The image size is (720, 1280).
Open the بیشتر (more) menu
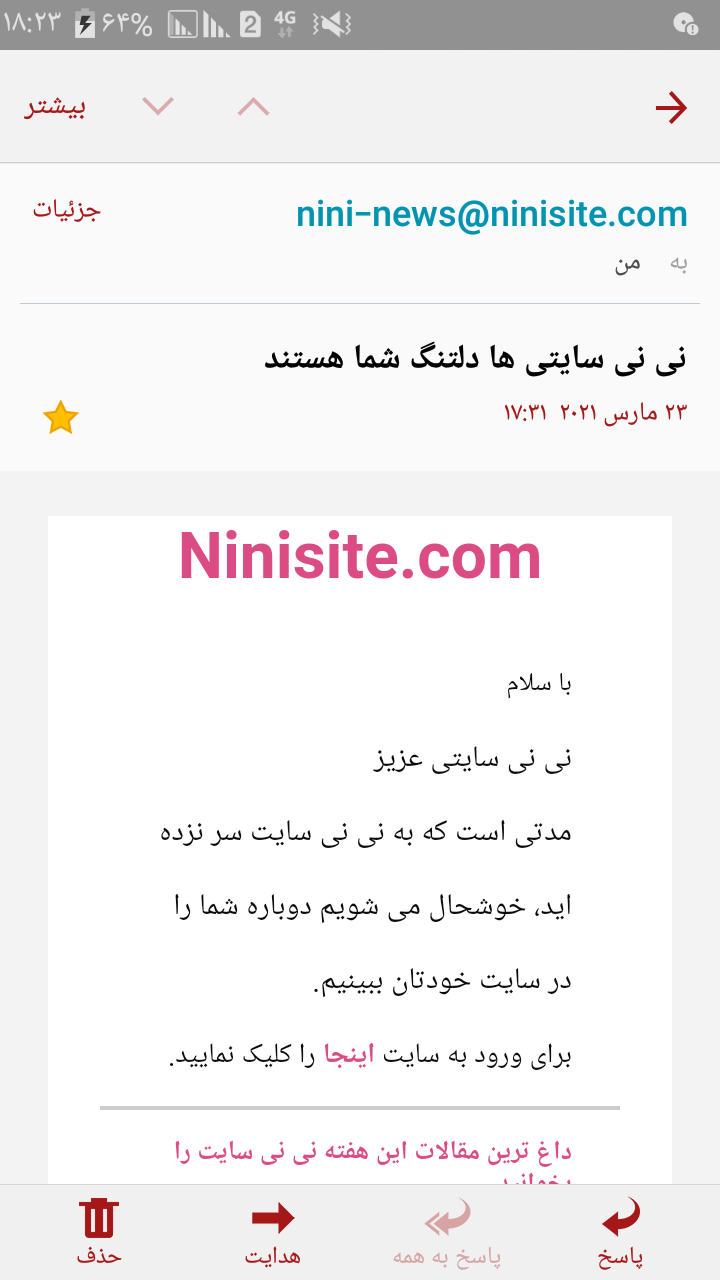pos(55,107)
